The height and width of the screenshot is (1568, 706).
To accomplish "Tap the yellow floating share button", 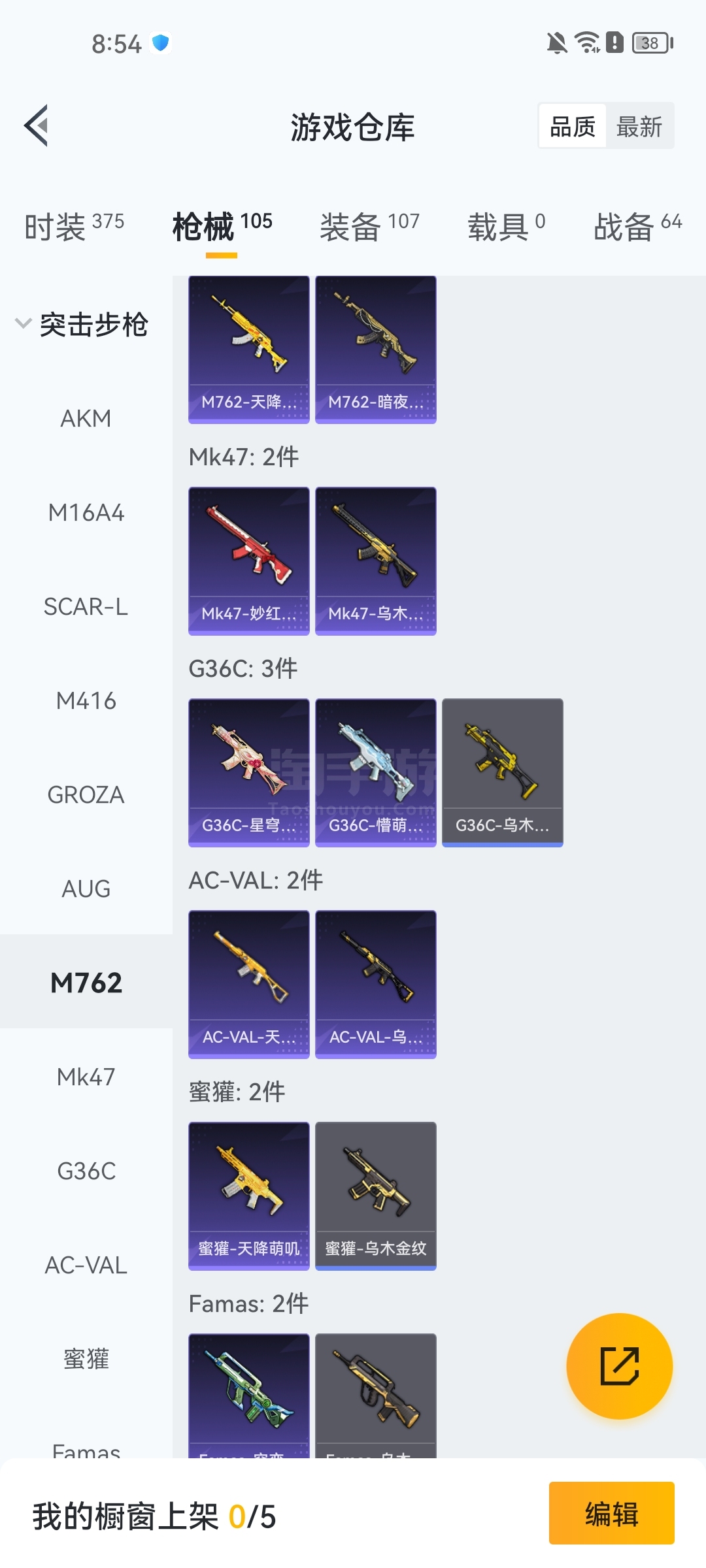I will click(620, 1366).
